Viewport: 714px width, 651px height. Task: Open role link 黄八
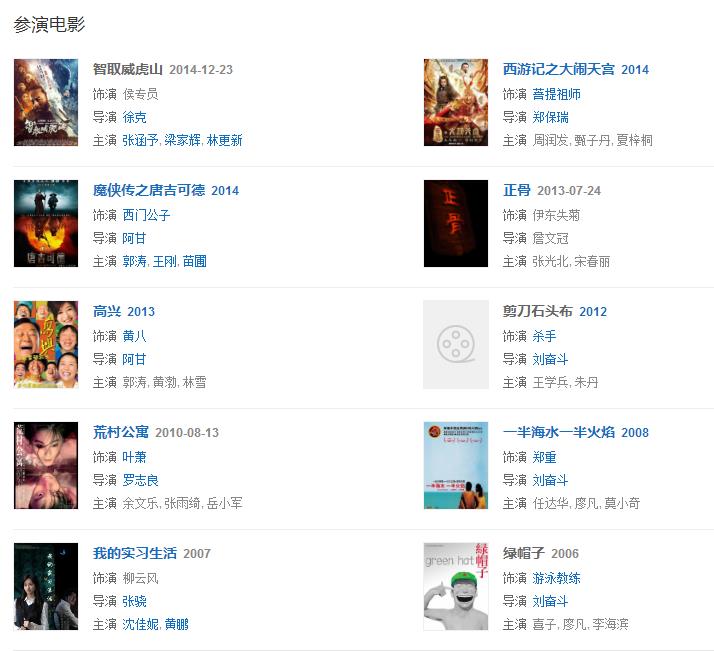134,336
